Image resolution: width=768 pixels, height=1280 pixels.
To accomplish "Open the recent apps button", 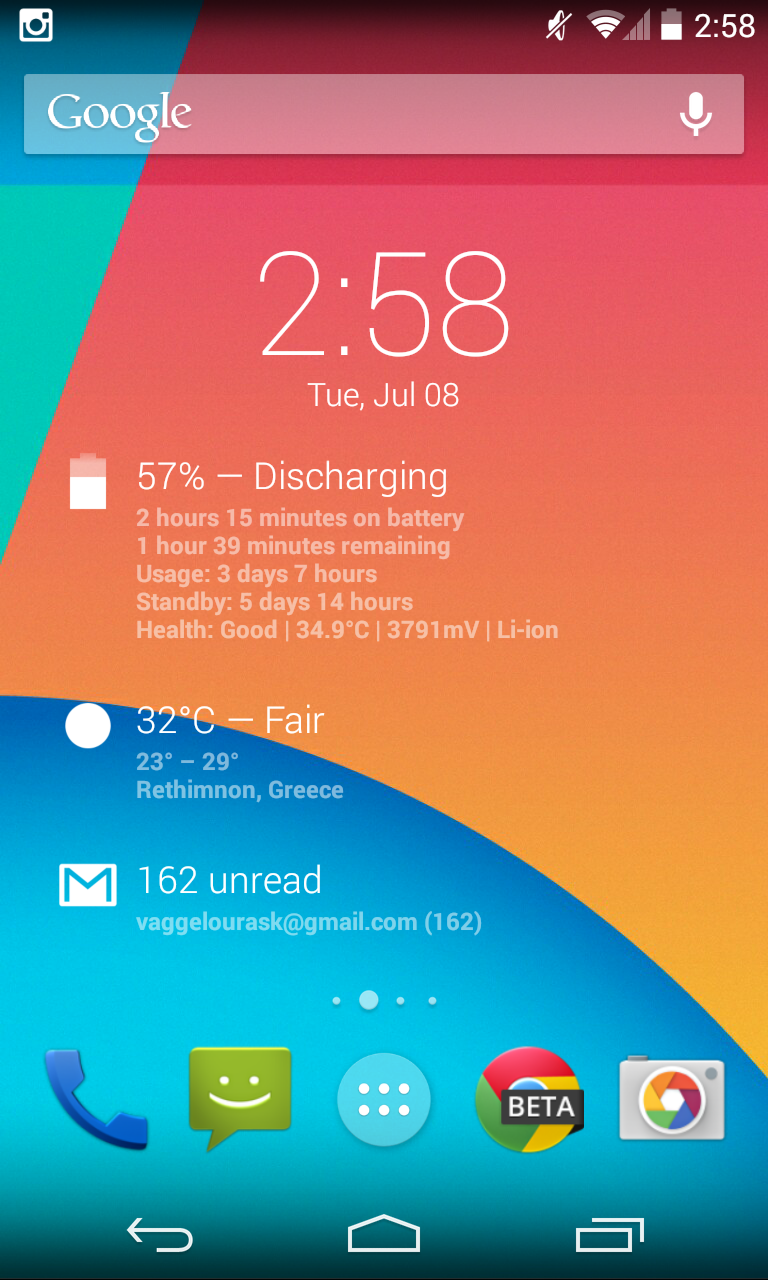I will (x=610, y=1236).
